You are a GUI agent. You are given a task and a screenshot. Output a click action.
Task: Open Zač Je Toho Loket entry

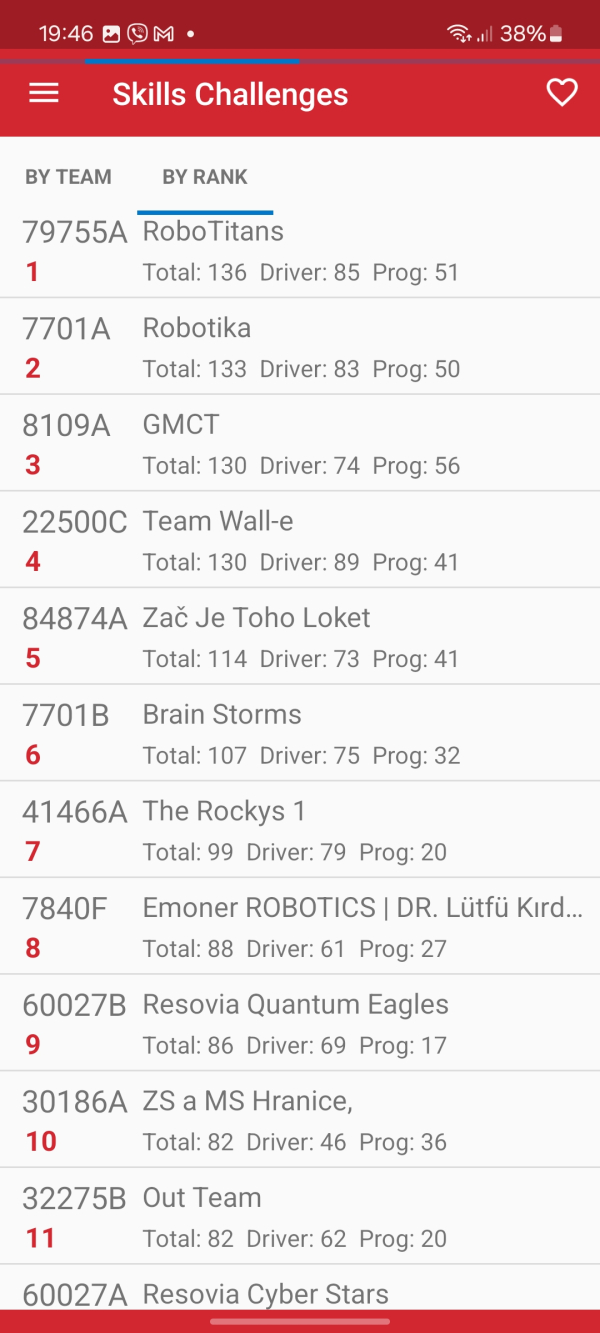[300, 636]
